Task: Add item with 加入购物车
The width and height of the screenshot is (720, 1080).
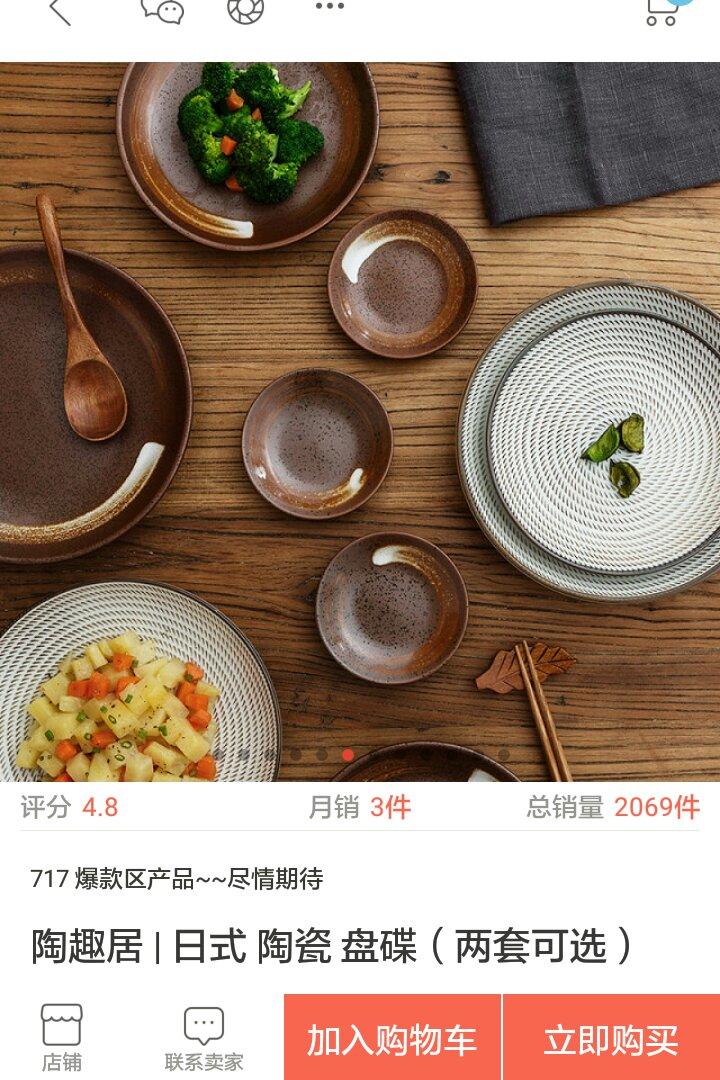Action: click(392, 1038)
